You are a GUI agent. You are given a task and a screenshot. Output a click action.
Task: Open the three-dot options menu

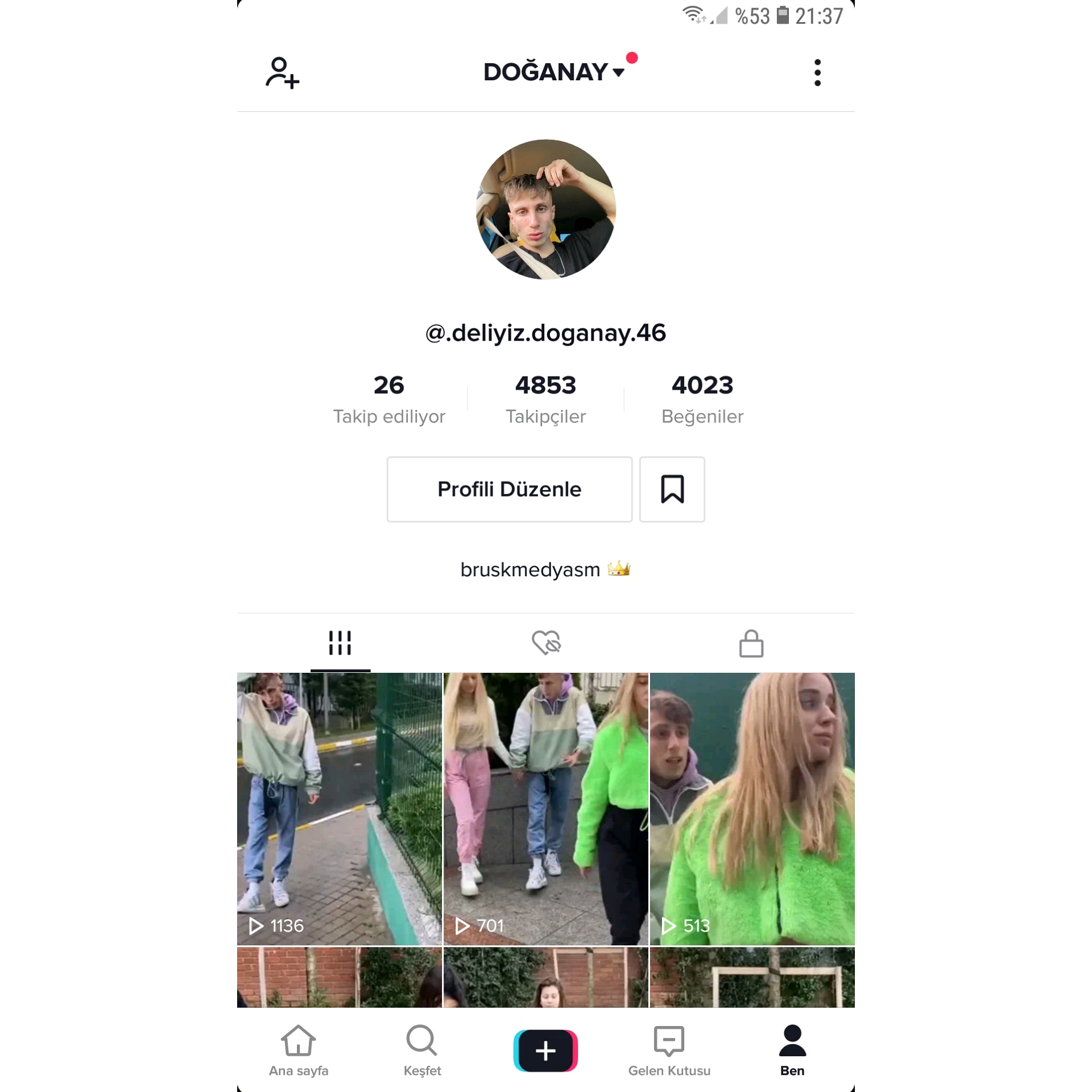pyautogui.click(x=817, y=73)
